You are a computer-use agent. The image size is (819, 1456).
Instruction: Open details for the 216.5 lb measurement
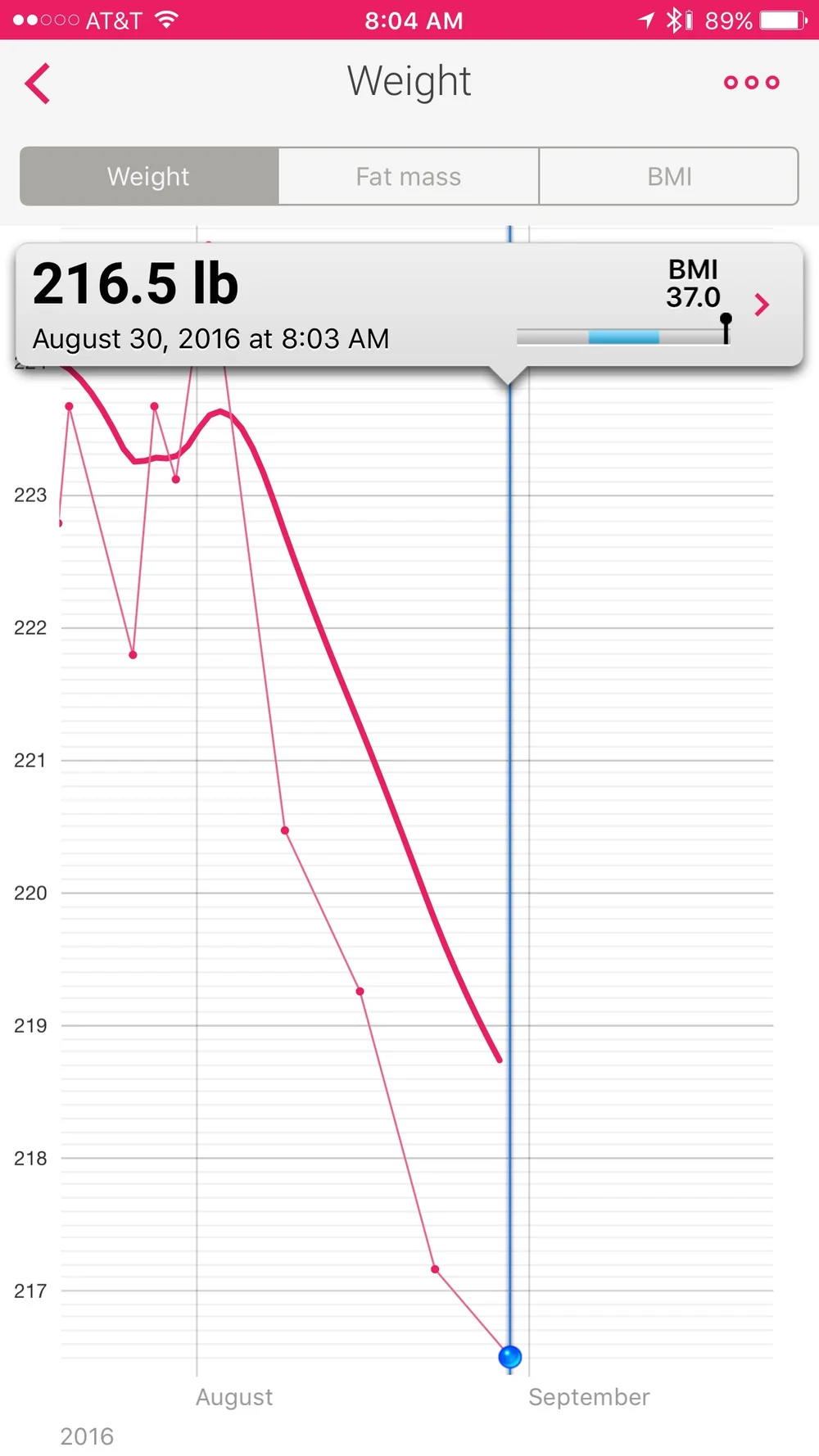coord(762,305)
